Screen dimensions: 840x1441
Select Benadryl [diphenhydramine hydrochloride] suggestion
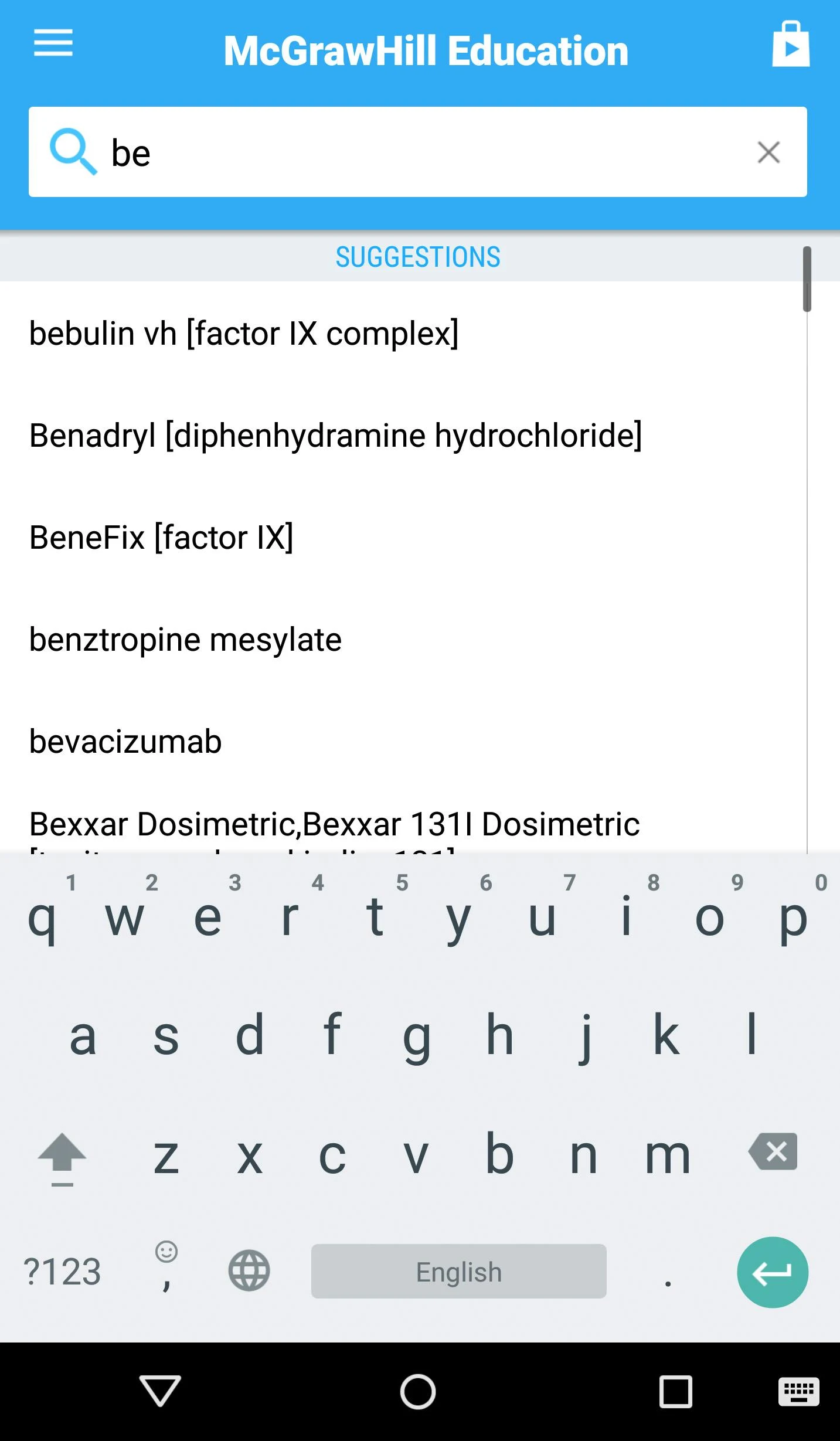pyautogui.click(x=403, y=435)
